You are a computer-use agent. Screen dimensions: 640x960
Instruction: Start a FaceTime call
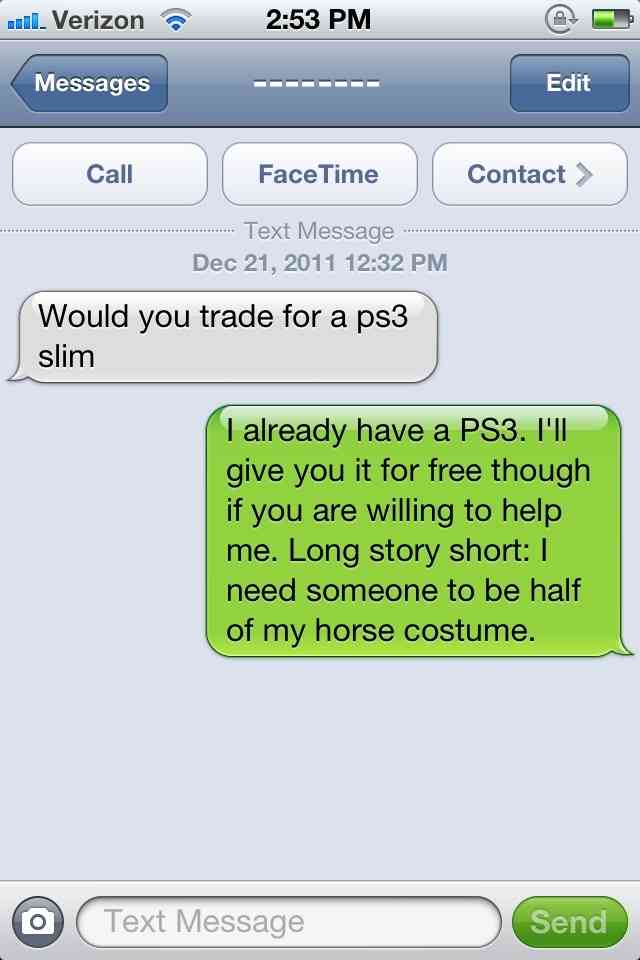coord(319,174)
